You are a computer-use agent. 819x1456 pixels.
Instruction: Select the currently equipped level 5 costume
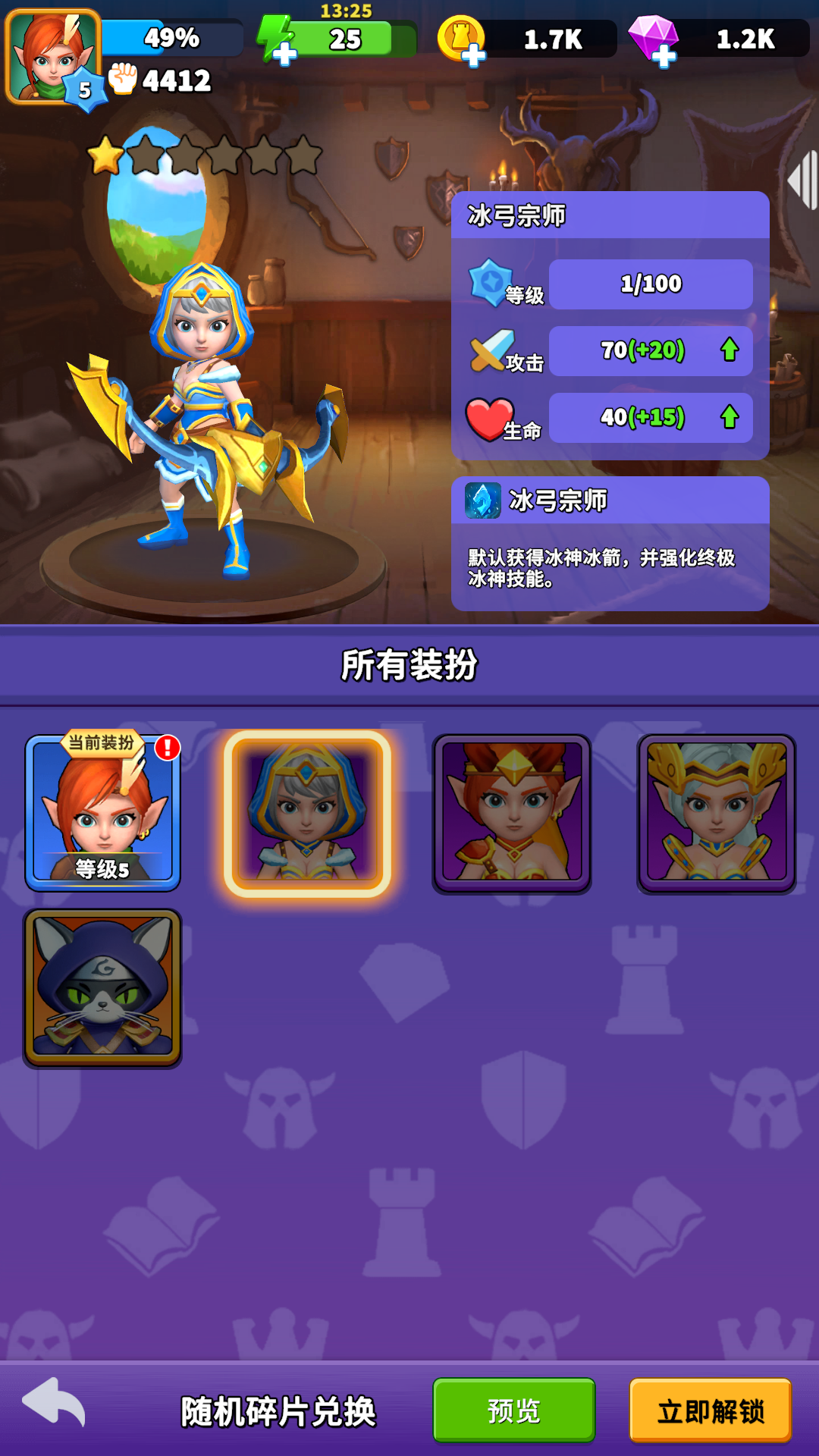point(102,811)
